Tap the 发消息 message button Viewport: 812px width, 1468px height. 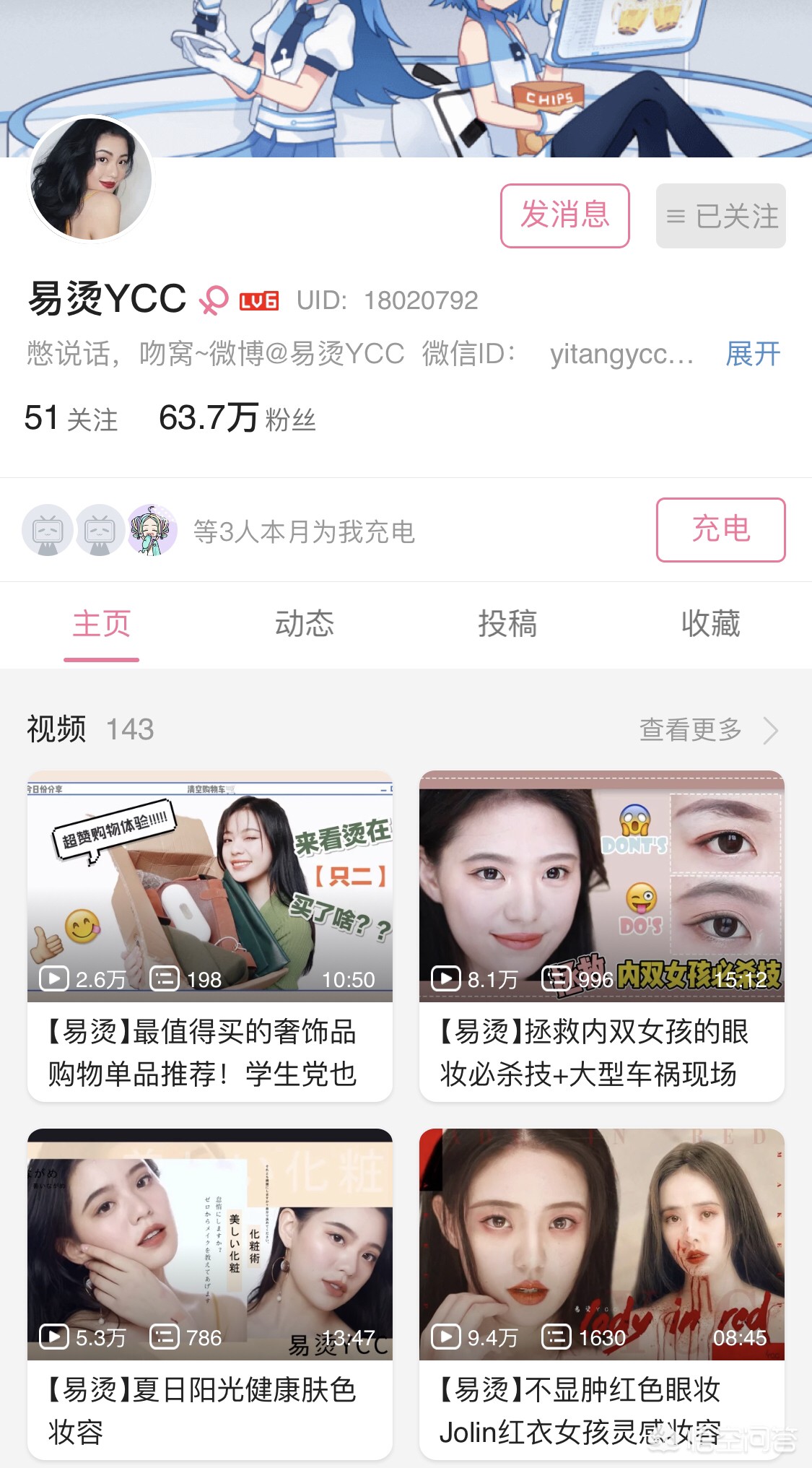tap(564, 215)
